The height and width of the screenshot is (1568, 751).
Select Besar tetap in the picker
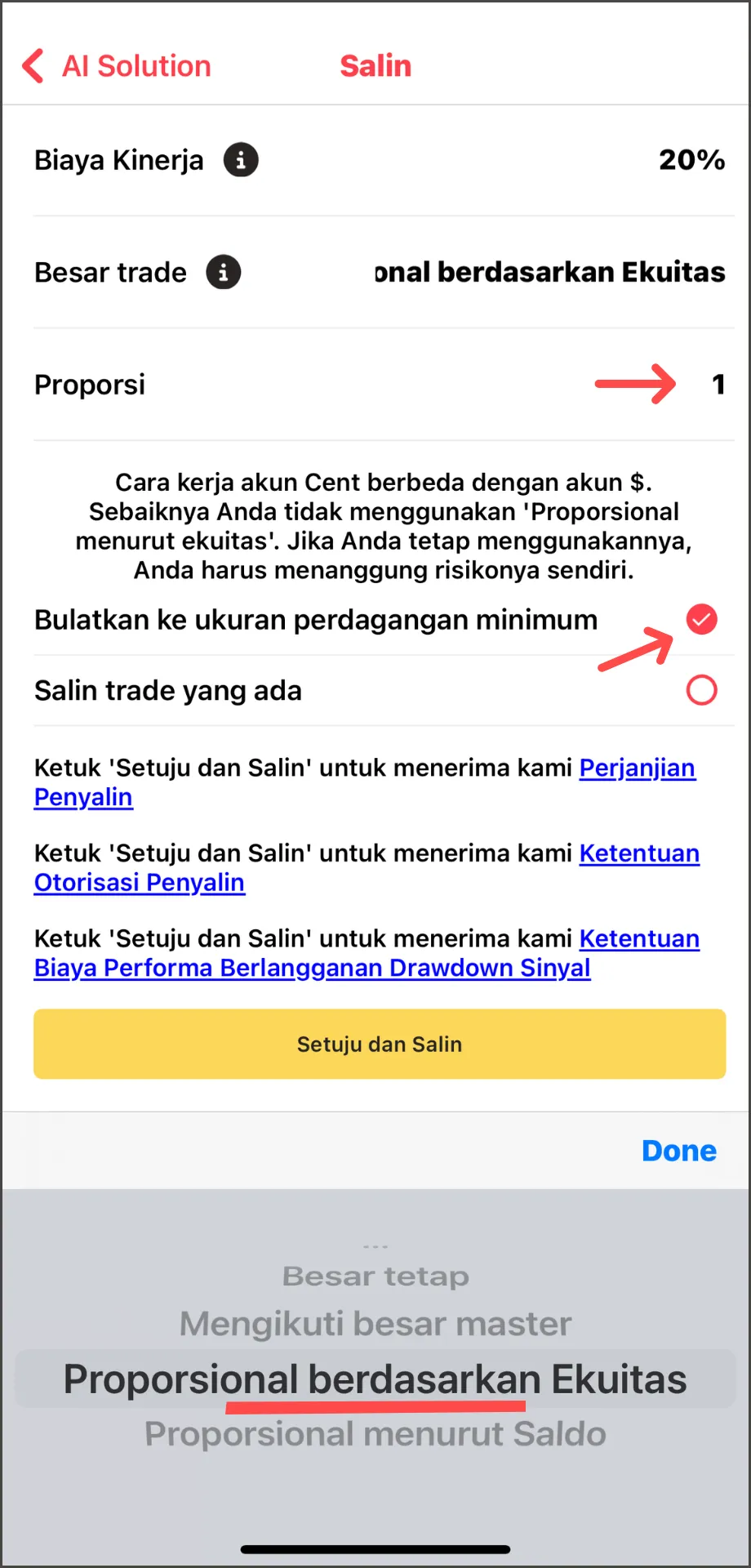click(x=375, y=1276)
